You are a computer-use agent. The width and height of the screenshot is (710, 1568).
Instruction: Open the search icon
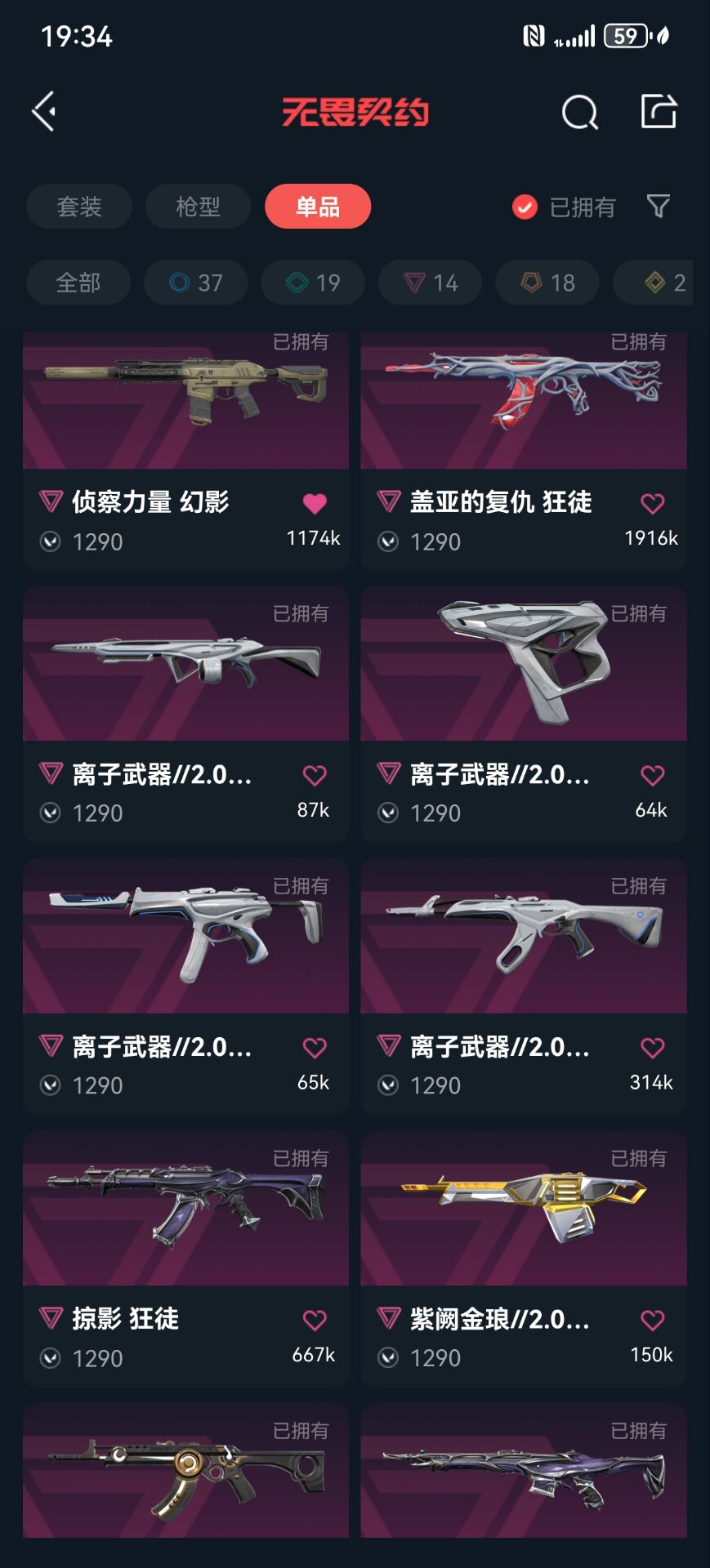(x=579, y=112)
